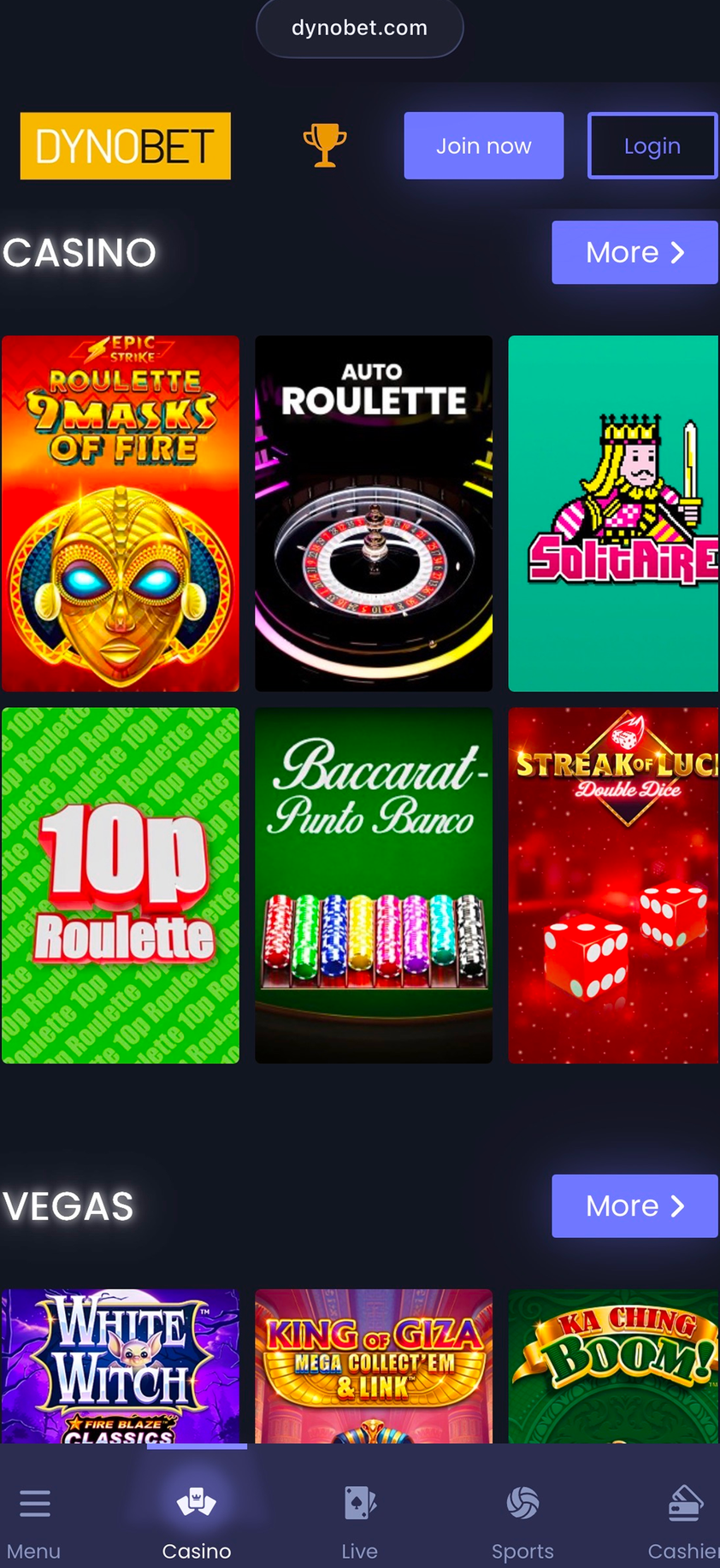Open the Solitaire game tile
The height and width of the screenshot is (1568, 720).
[613, 513]
